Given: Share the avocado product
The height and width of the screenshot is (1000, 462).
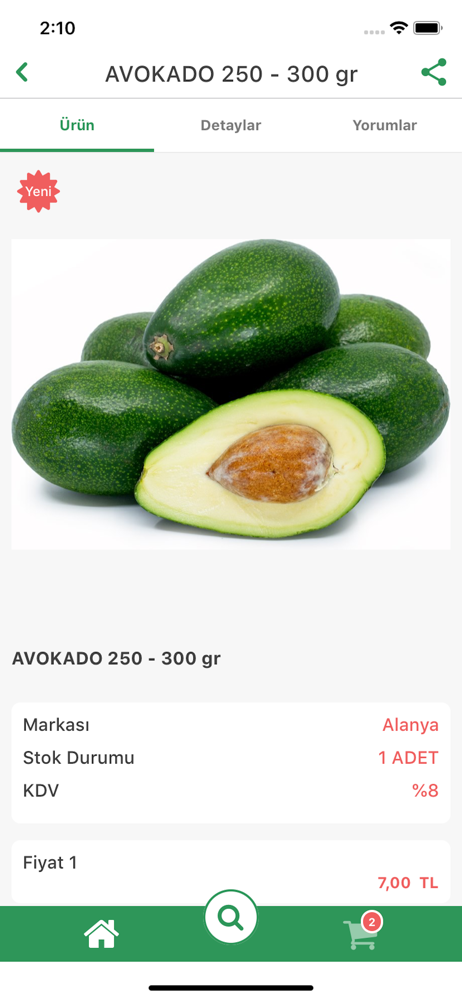Looking at the screenshot, I should (434, 73).
